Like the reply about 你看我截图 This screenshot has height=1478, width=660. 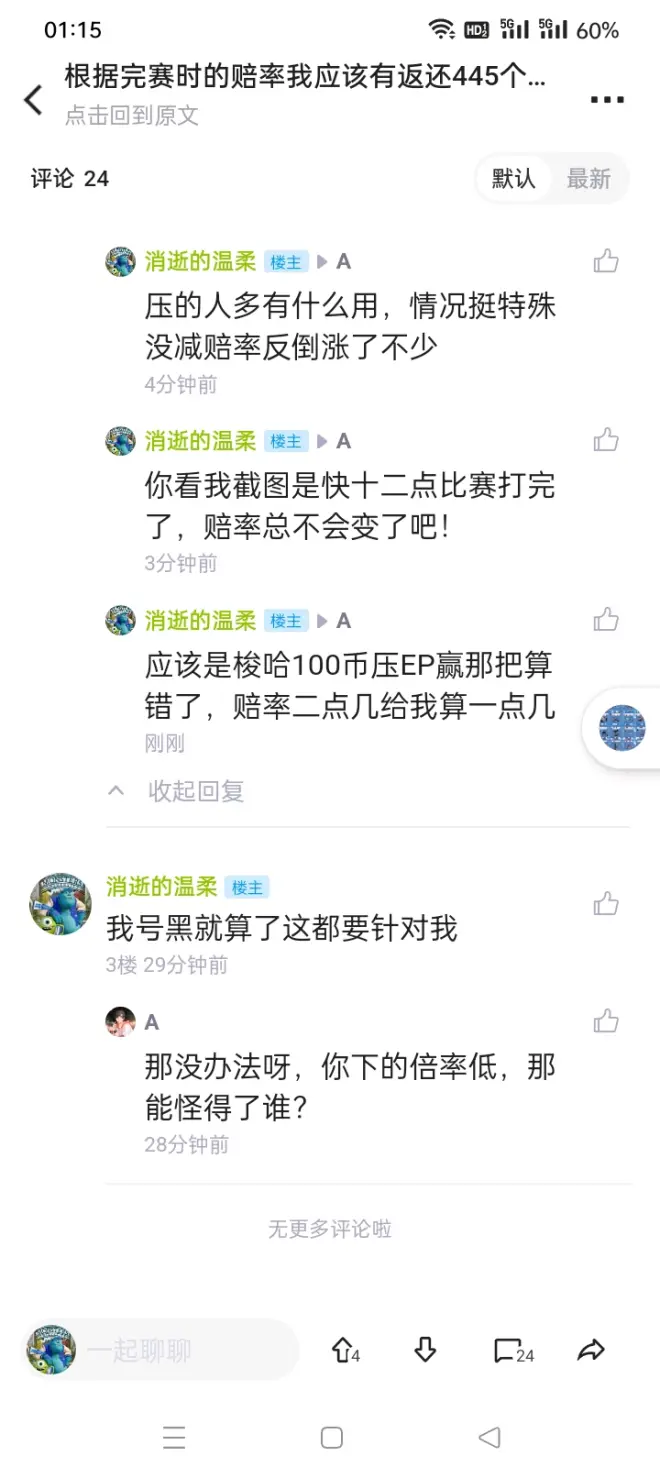tap(606, 440)
